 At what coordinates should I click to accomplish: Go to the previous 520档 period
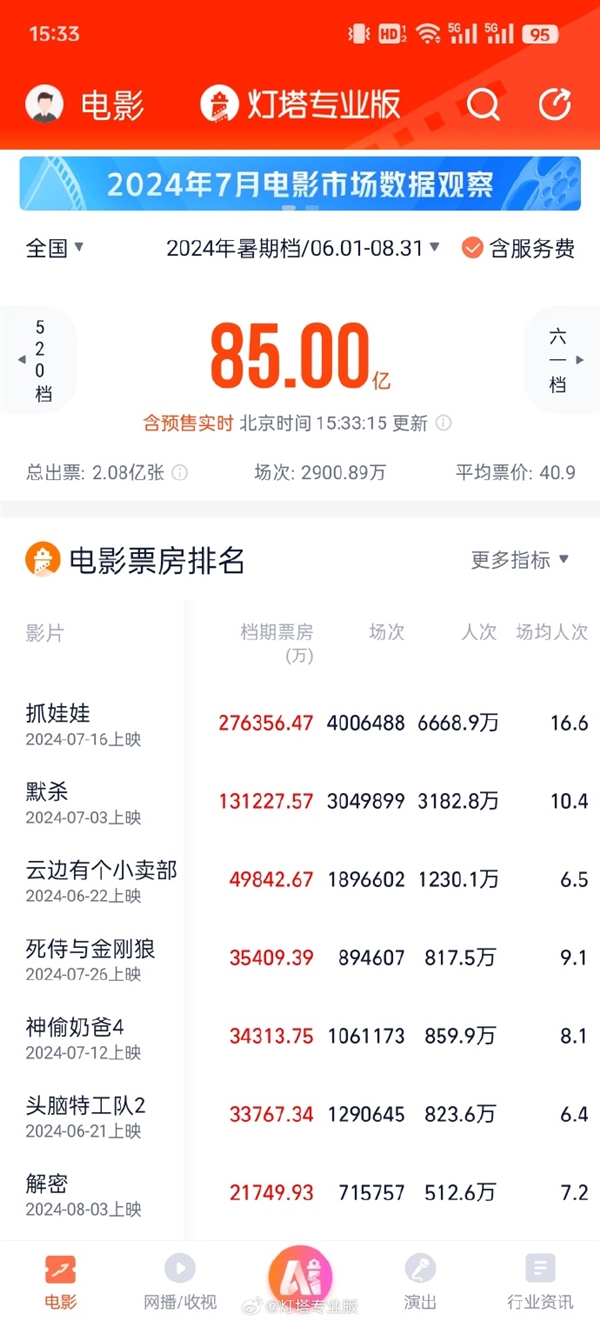click(38, 360)
